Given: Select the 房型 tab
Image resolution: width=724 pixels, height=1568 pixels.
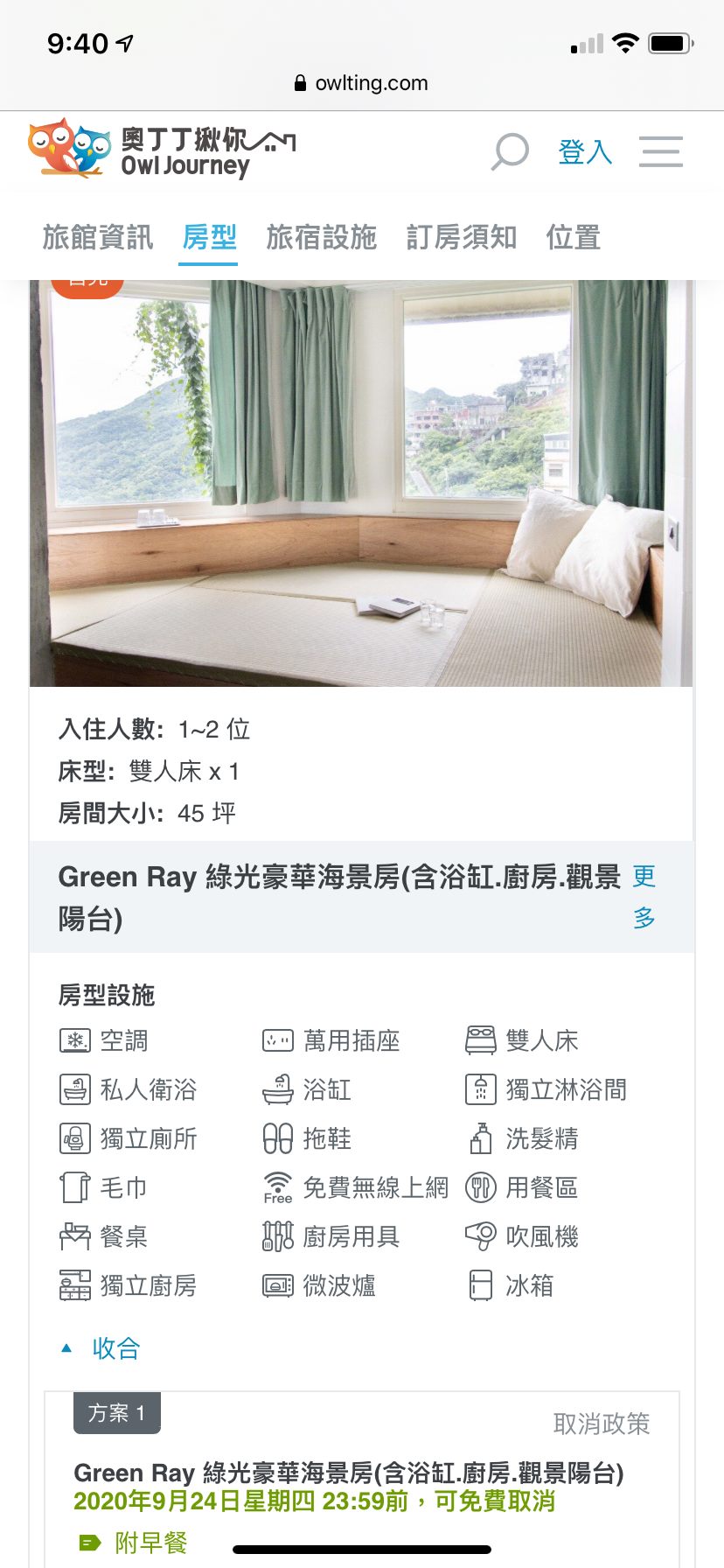Looking at the screenshot, I should coord(210,237).
